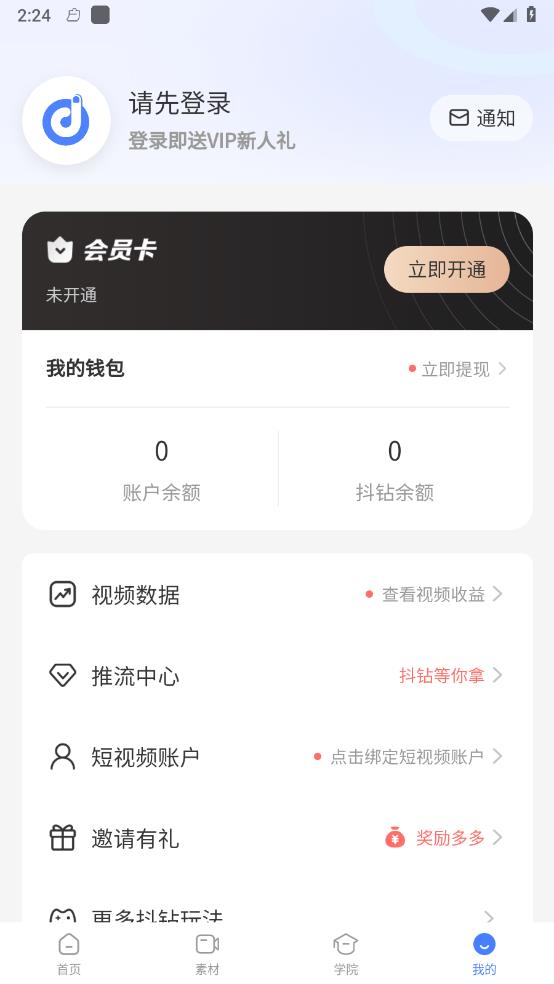Open 视频数据 row

pos(277,594)
